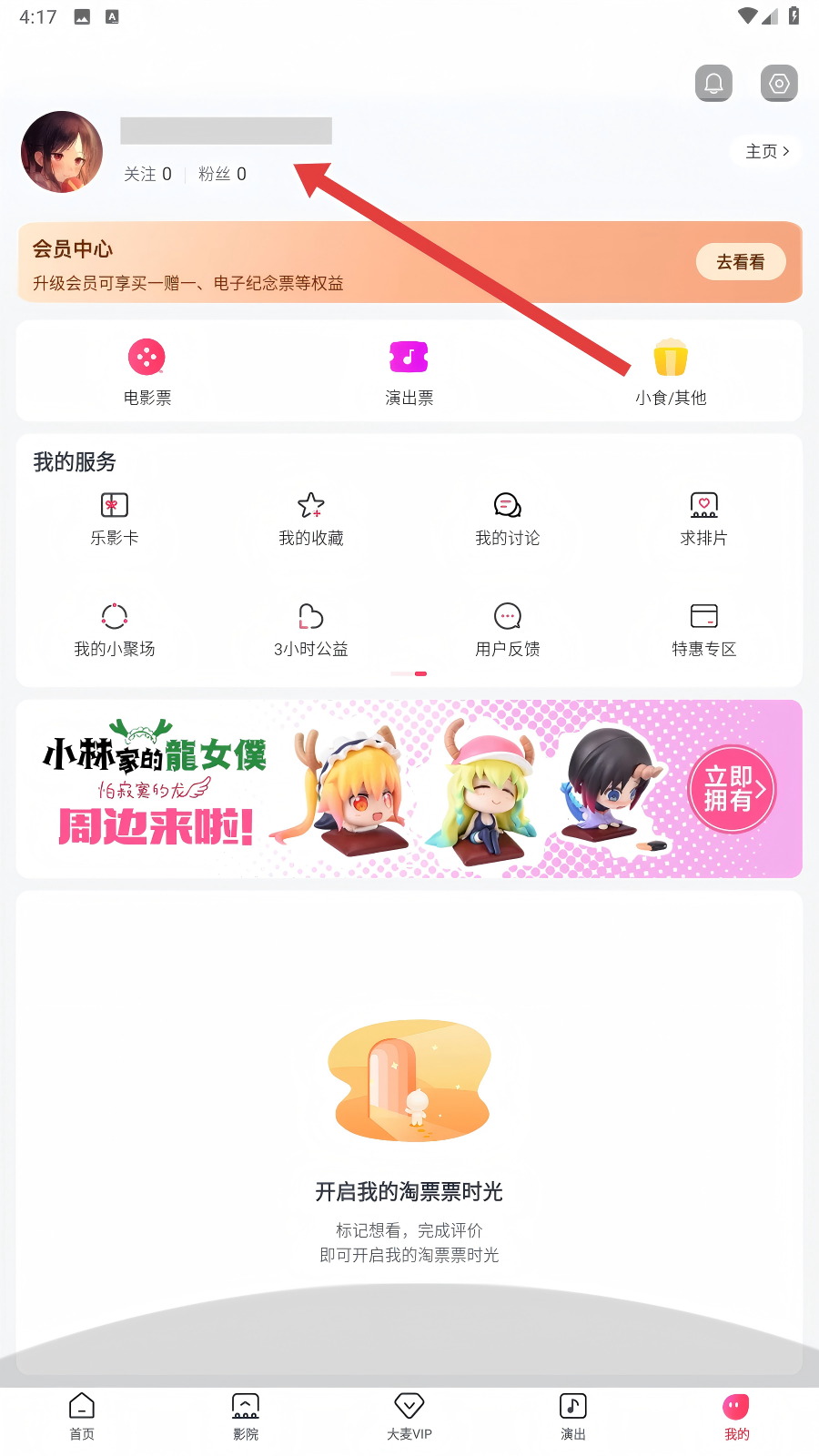This screenshot has width=819, height=1456.
Task: Open 我的小聚场
Action: [x=115, y=630]
